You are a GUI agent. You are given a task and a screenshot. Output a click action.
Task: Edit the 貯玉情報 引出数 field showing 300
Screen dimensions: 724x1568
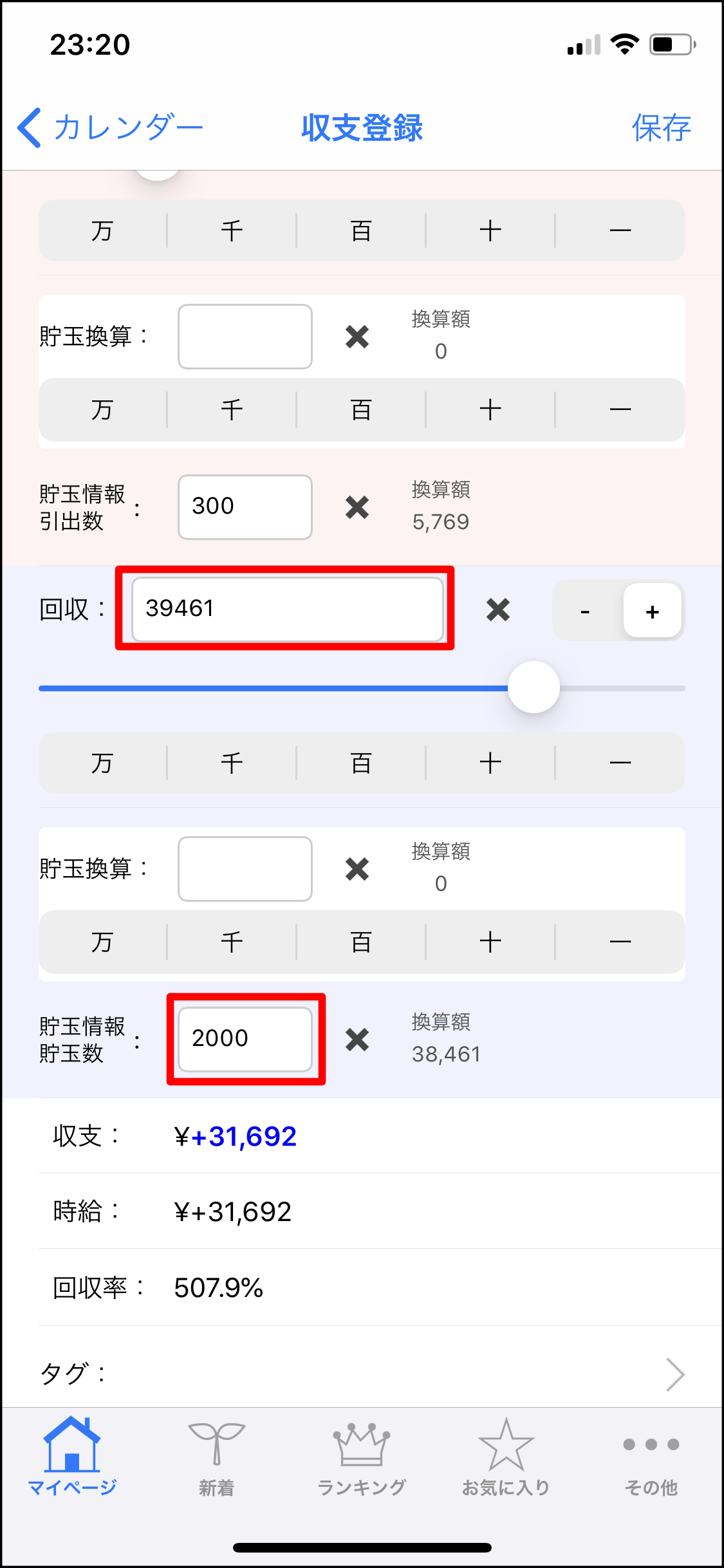(245, 507)
